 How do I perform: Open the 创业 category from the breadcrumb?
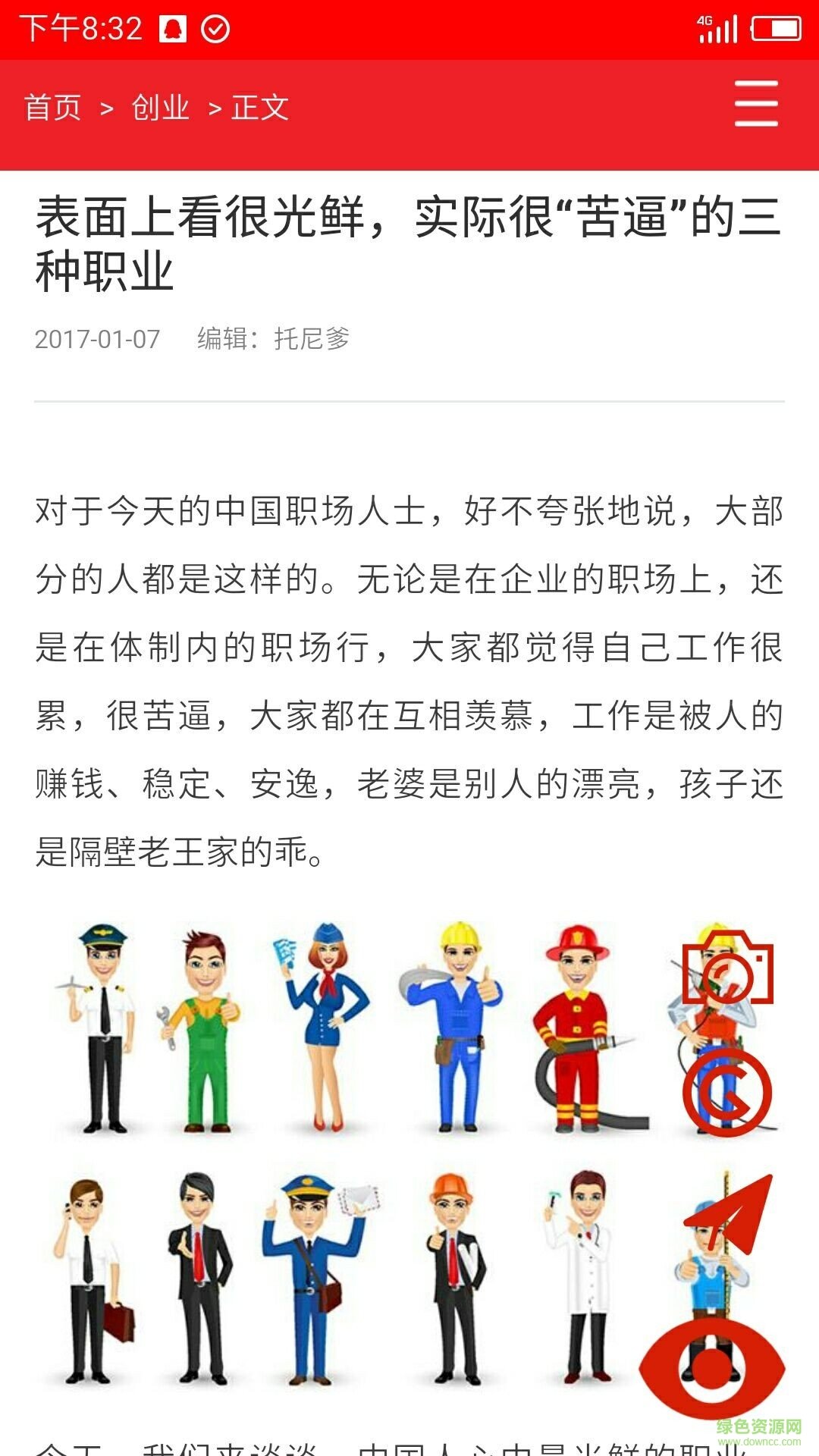pos(160,108)
